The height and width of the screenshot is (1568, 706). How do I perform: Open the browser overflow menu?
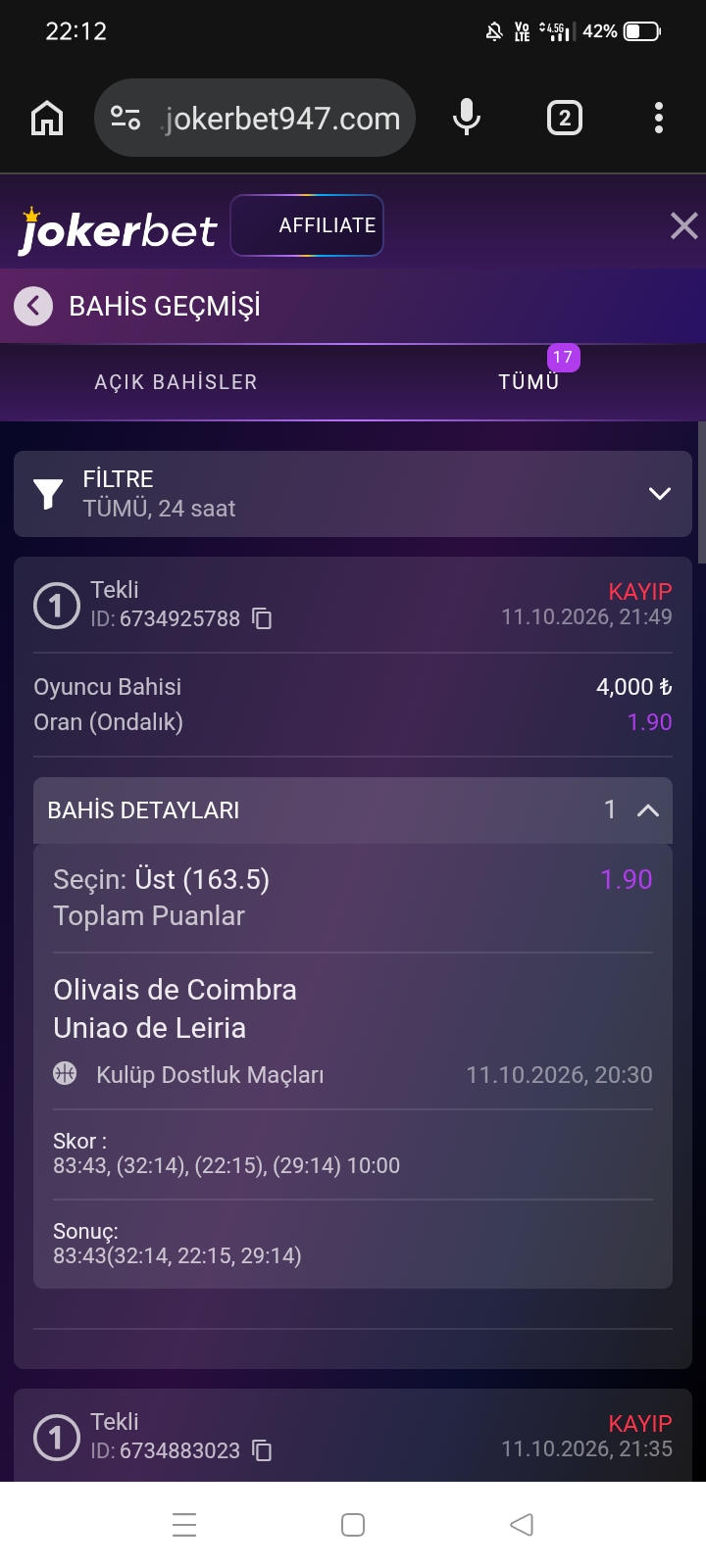coord(659,119)
